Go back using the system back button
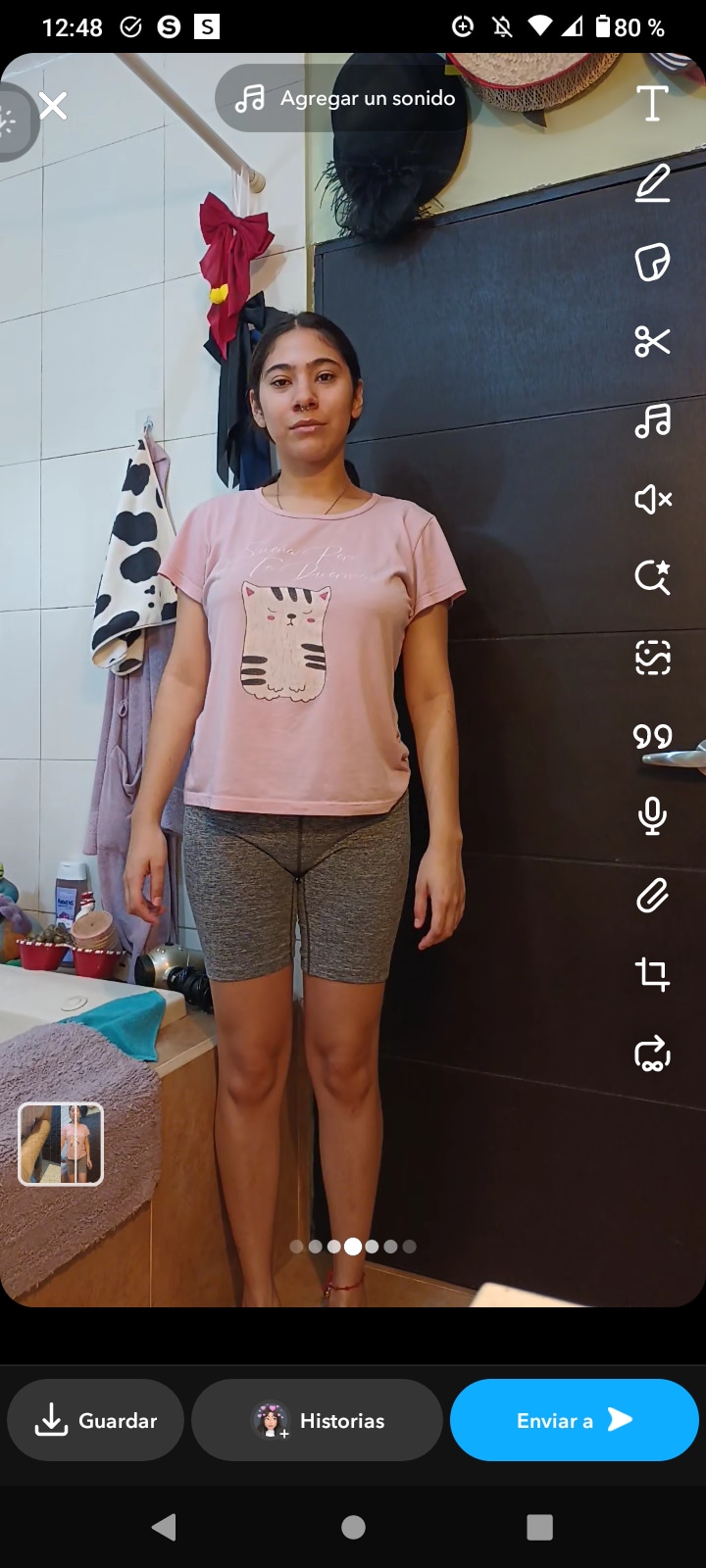Screen dimensions: 706x1568 pos(164,1527)
